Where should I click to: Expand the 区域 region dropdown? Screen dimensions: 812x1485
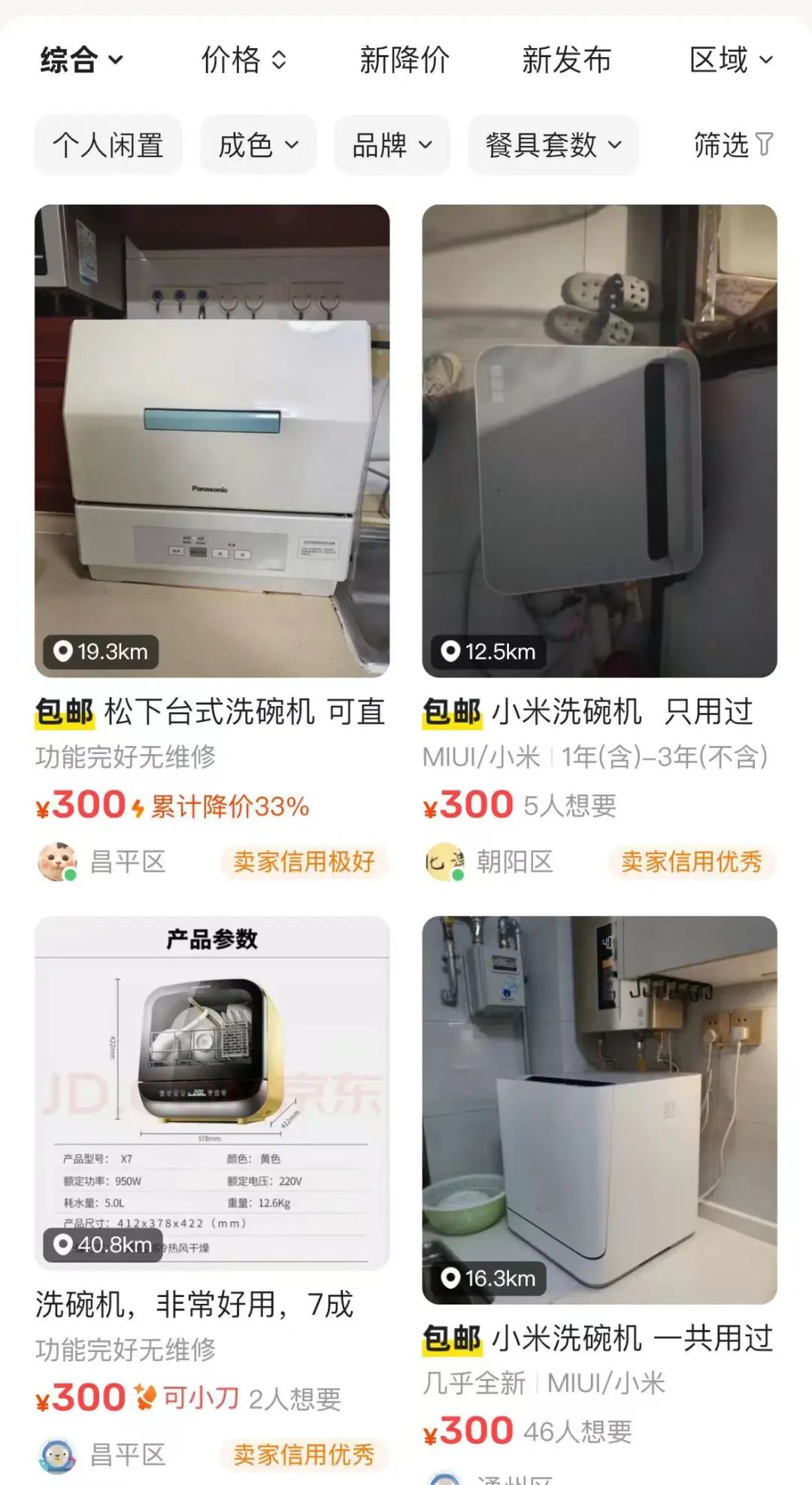(x=731, y=60)
